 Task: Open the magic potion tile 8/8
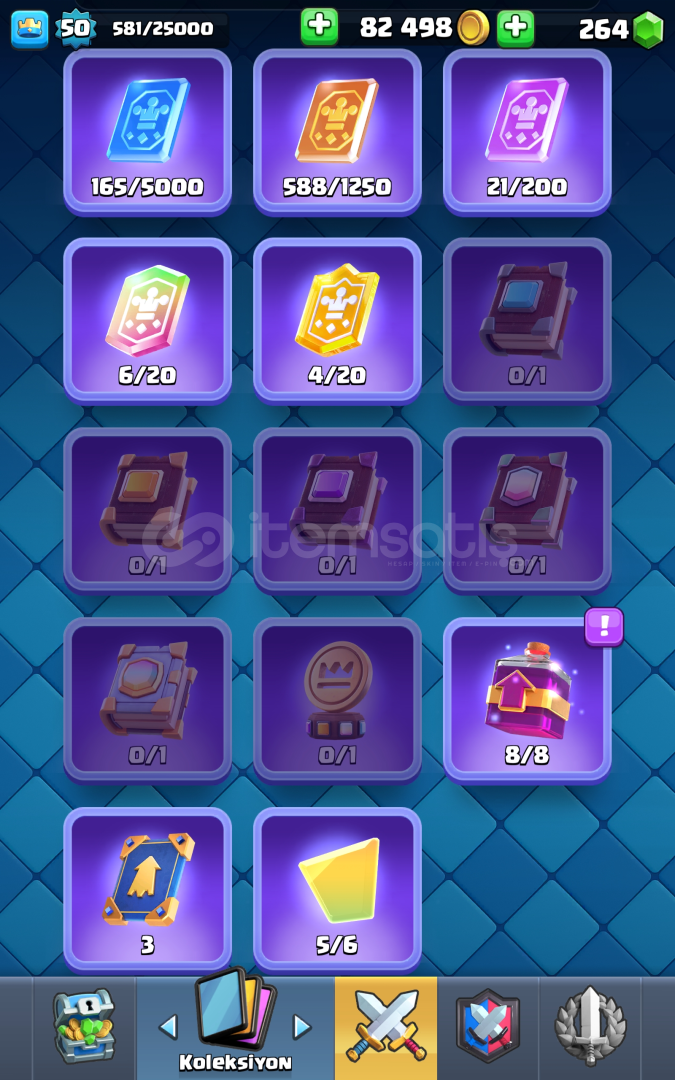tap(528, 700)
